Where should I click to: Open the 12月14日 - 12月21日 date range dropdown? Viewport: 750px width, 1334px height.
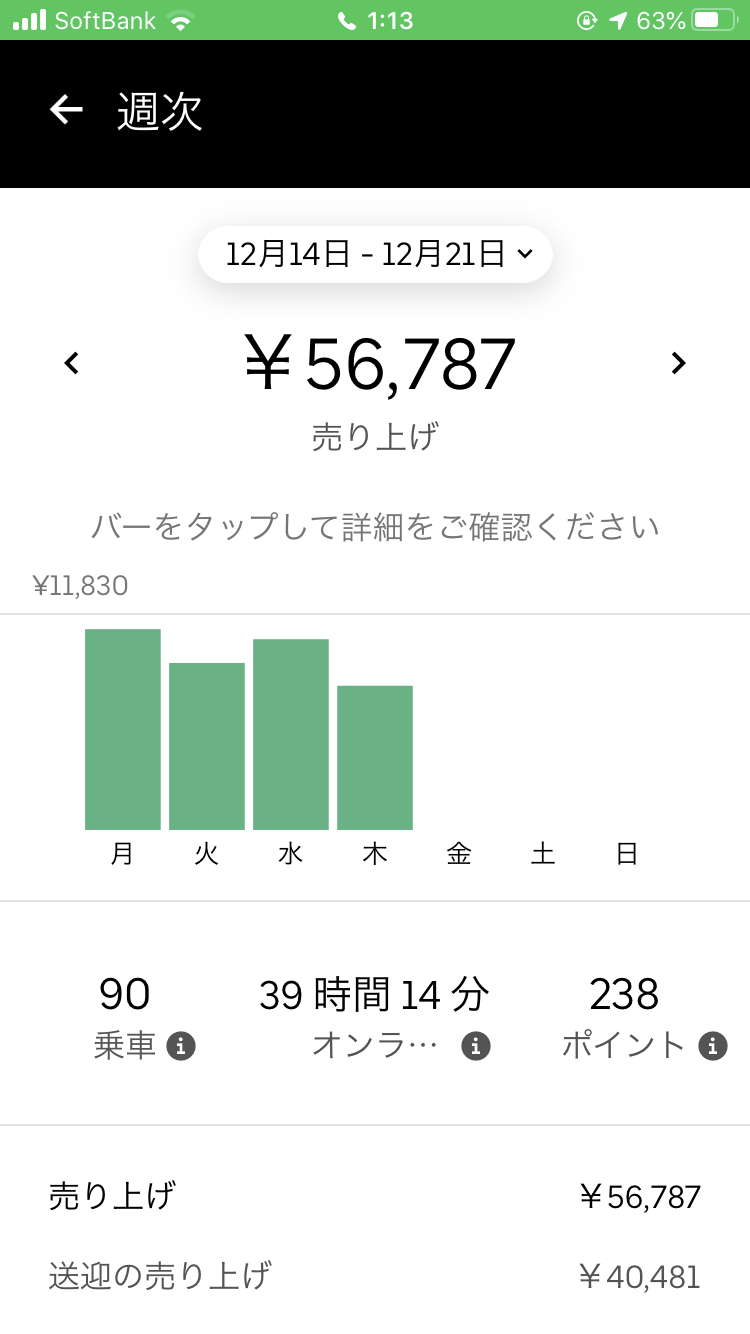[x=376, y=255]
